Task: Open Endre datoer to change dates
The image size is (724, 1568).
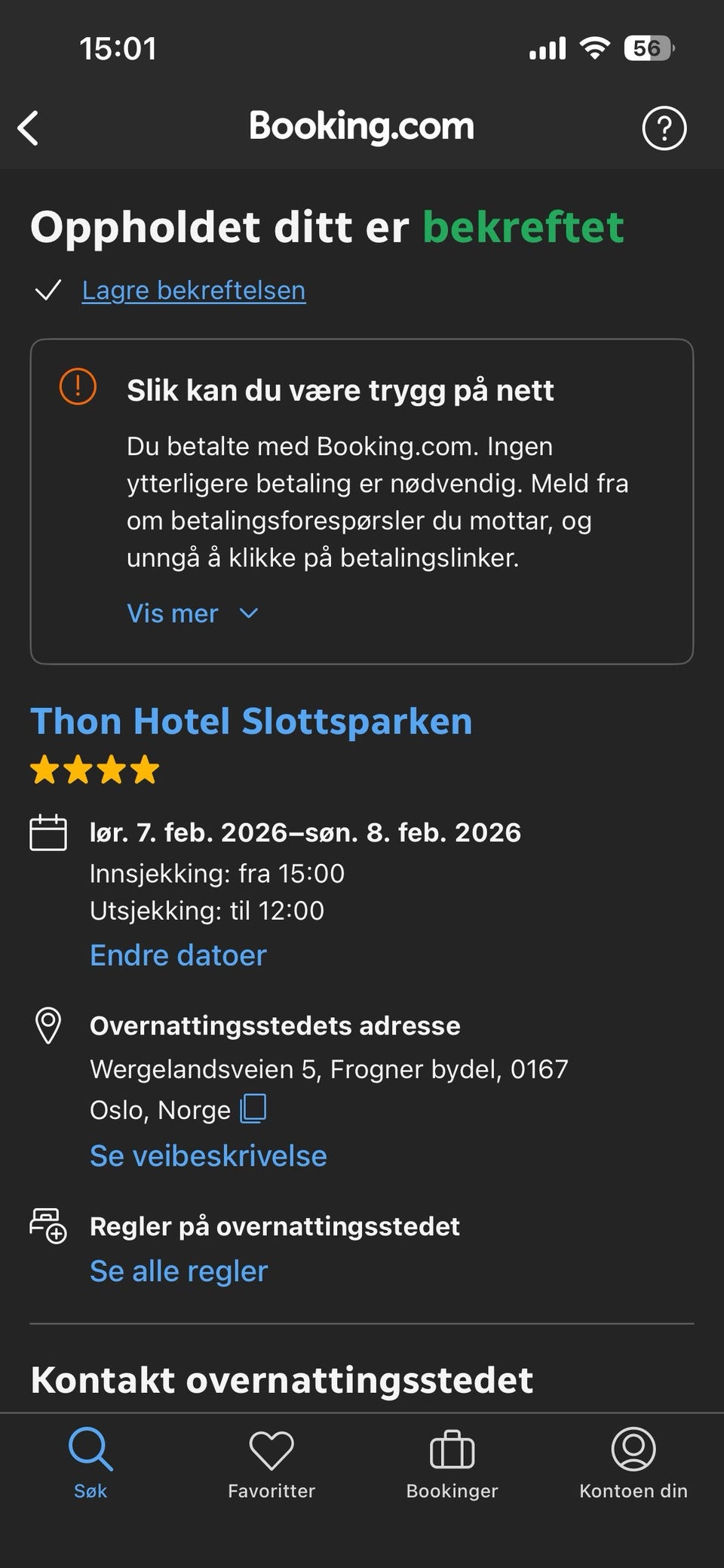Action: pyautogui.click(x=178, y=955)
